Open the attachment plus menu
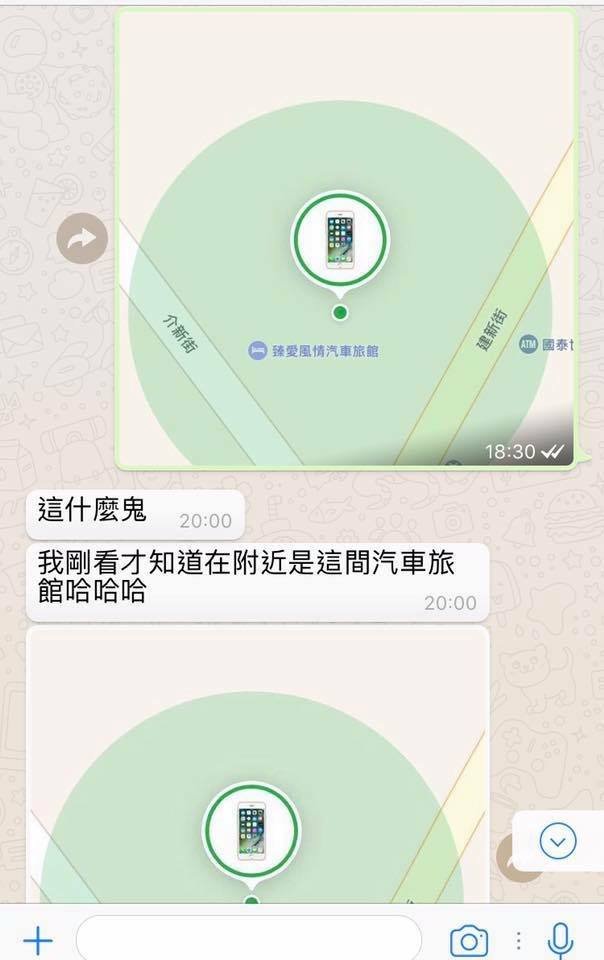This screenshot has height=960, width=604. coord(37,939)
